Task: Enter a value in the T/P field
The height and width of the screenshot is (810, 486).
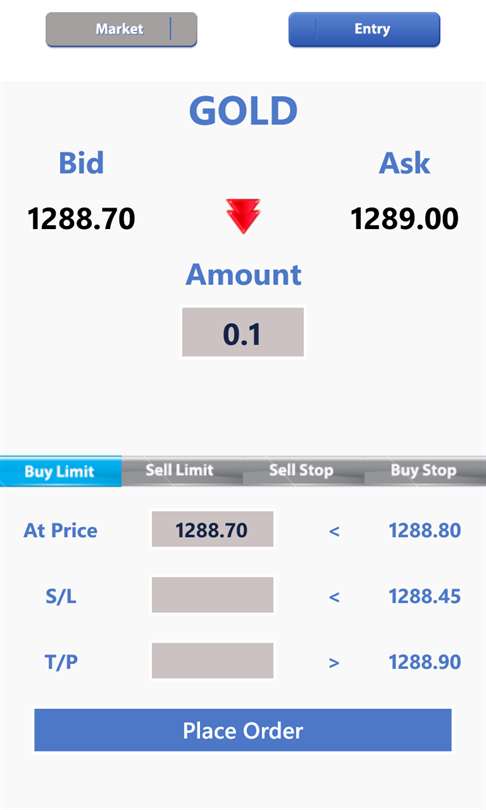Action: pos(212,661)
